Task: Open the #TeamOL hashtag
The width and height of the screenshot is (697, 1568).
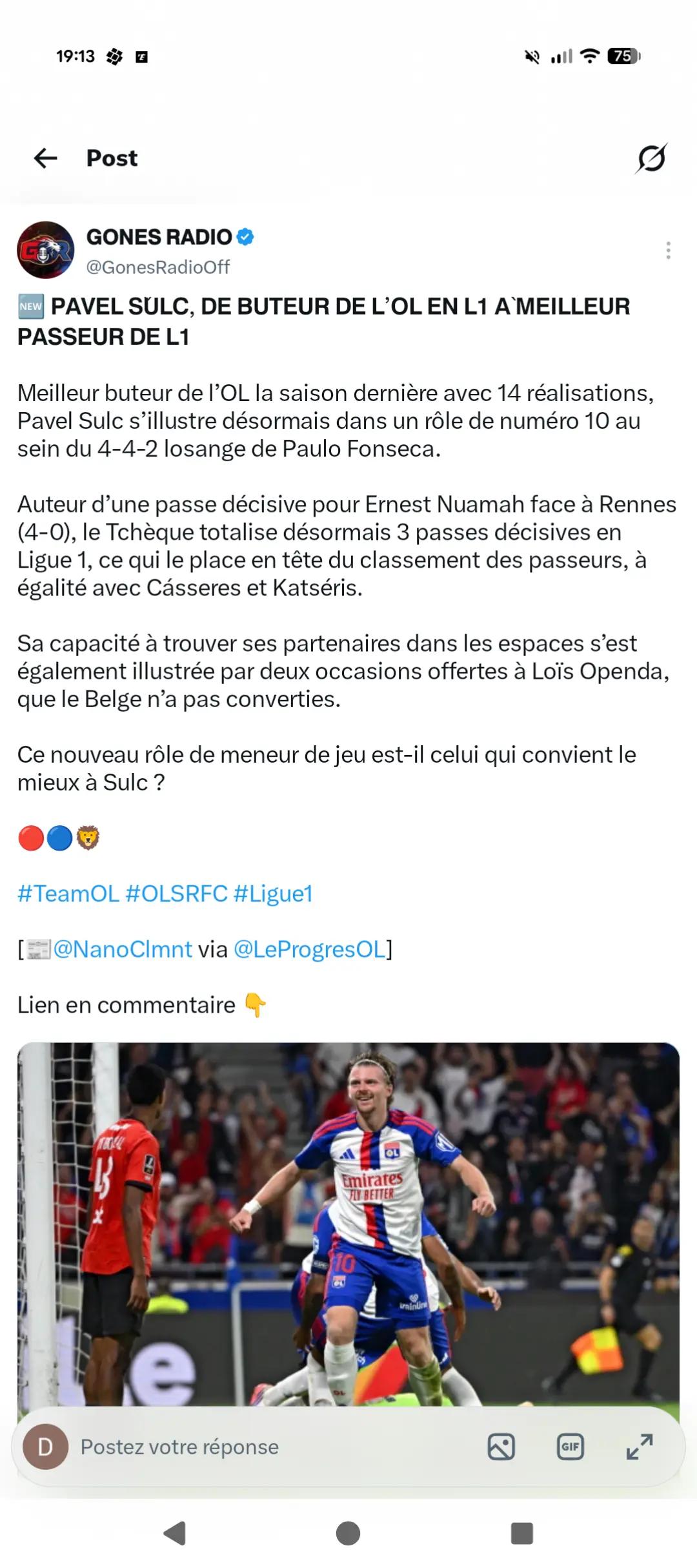Action: tap(68, 894)
